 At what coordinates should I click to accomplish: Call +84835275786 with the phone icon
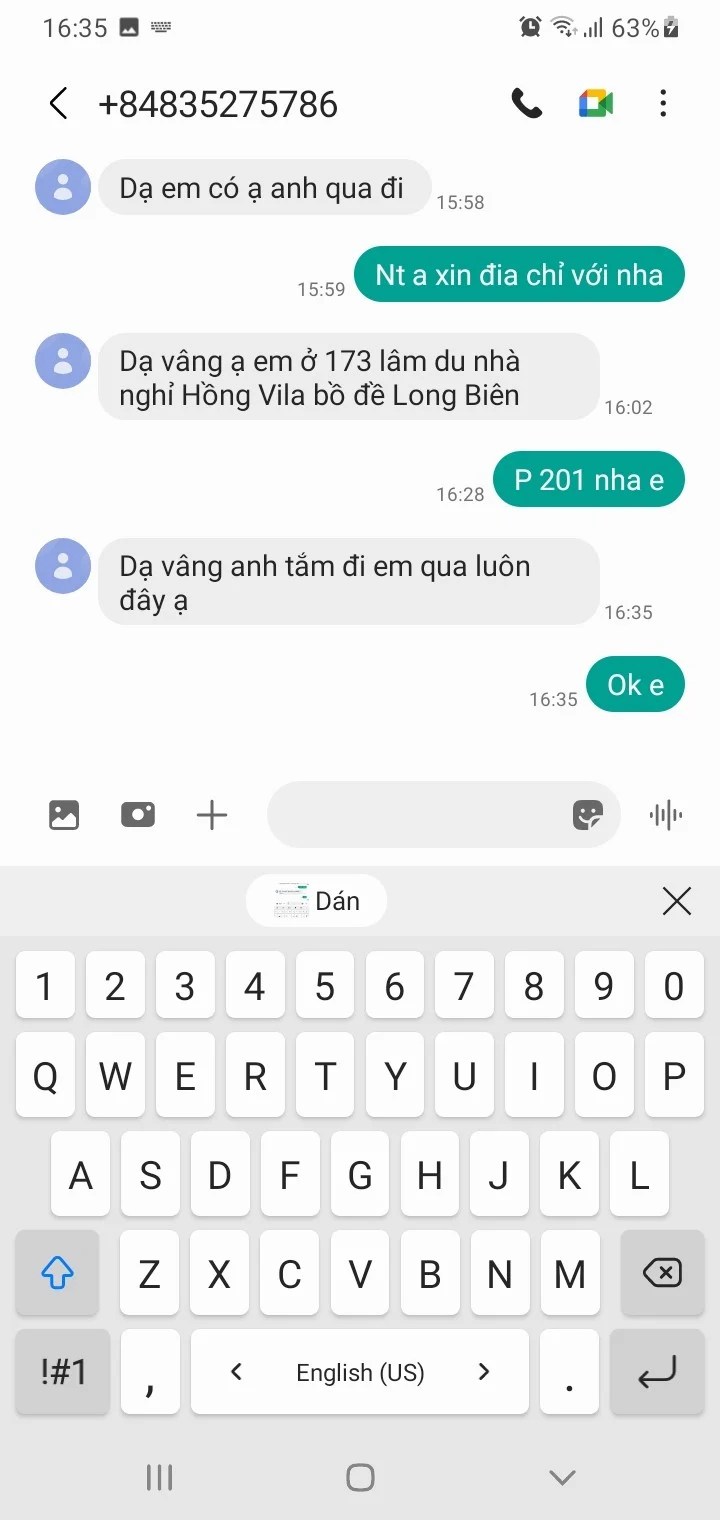526,104
